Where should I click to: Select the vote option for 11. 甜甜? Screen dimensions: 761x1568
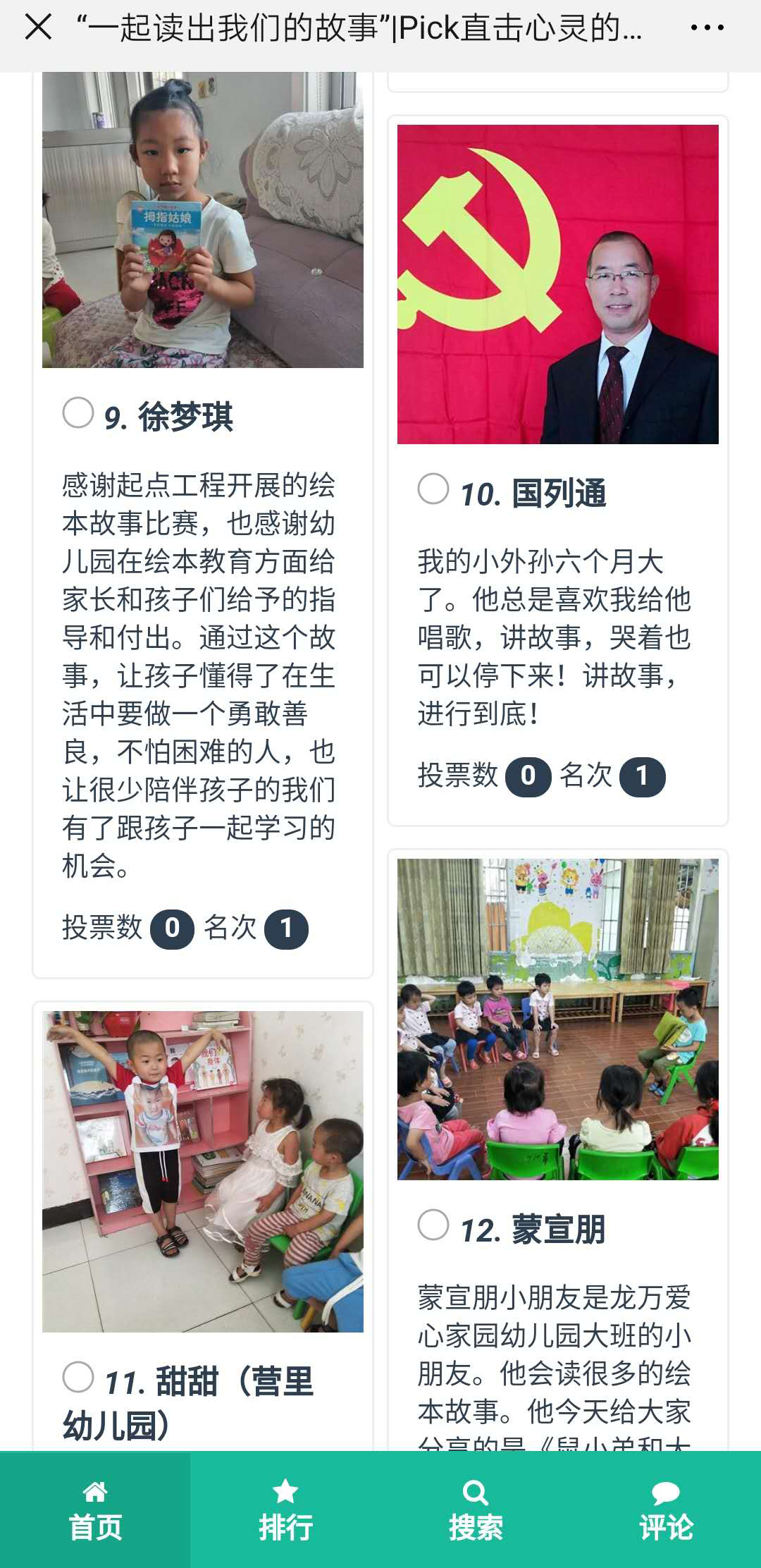[x=78, y=1377]
